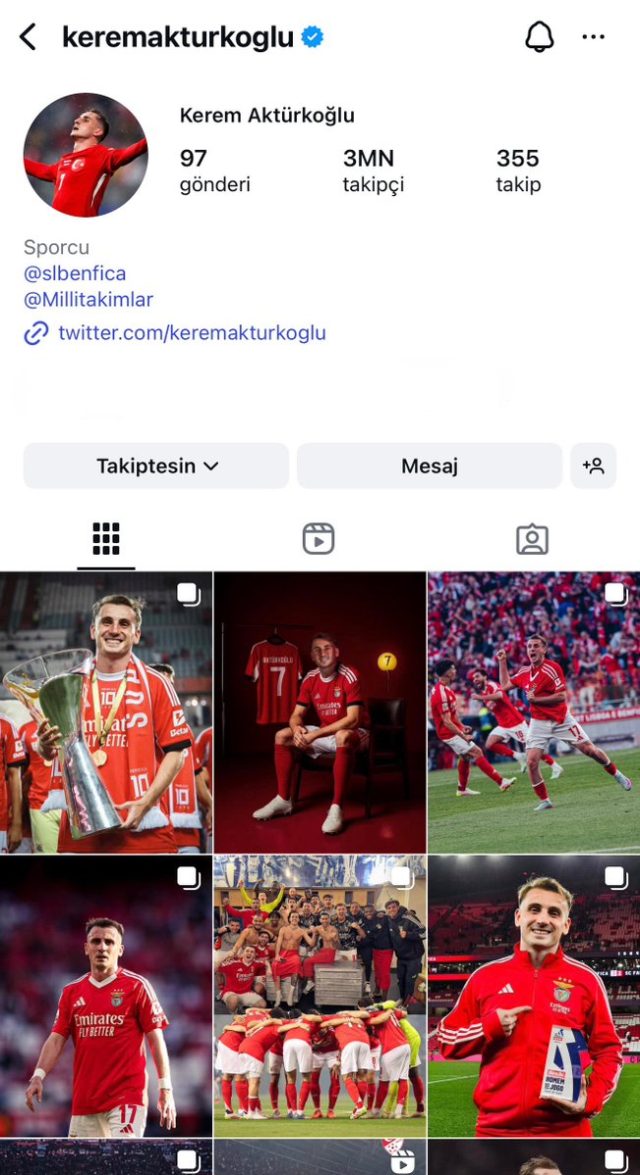Open the 3MN takipçi followers list
Viewport: 640px width, 1175px height.
(x=373, y=170)
